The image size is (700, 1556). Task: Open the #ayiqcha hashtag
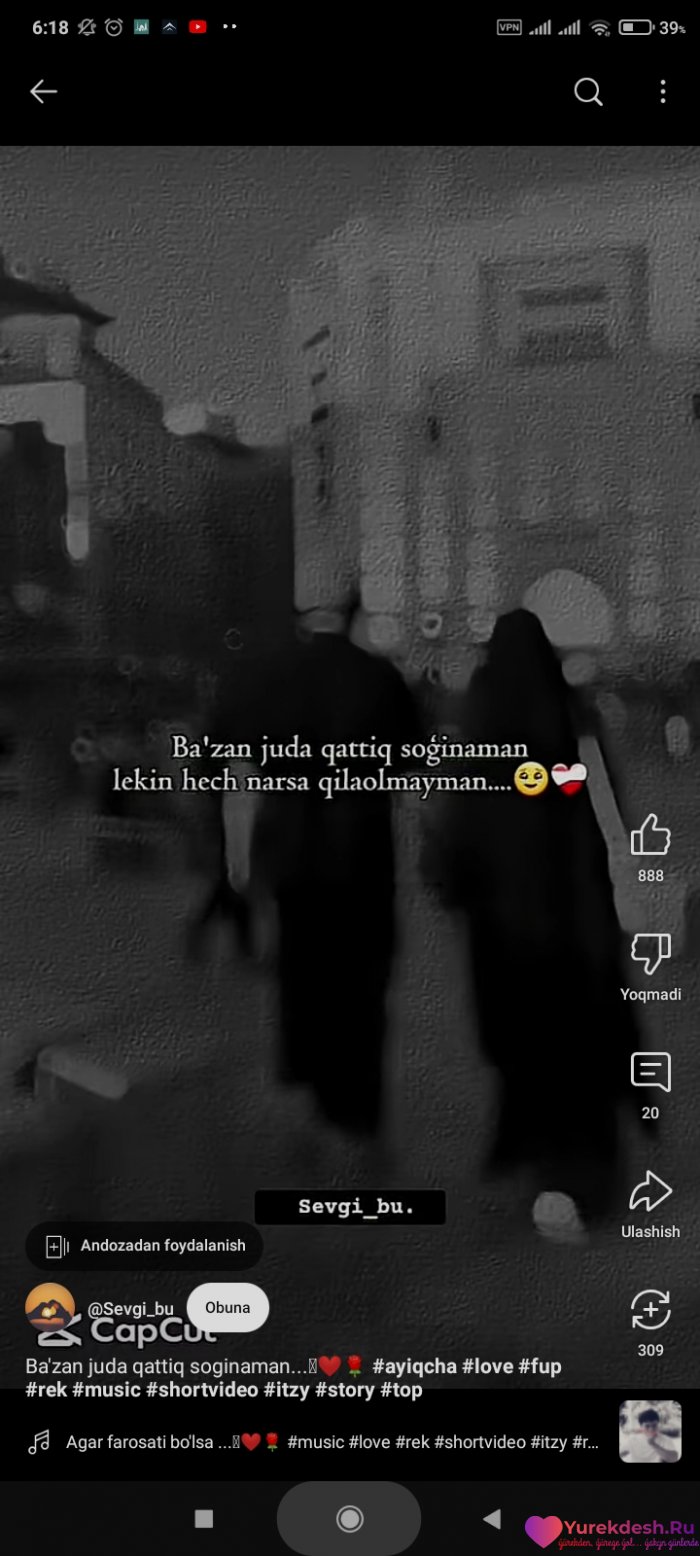[x=414, y=1366]
